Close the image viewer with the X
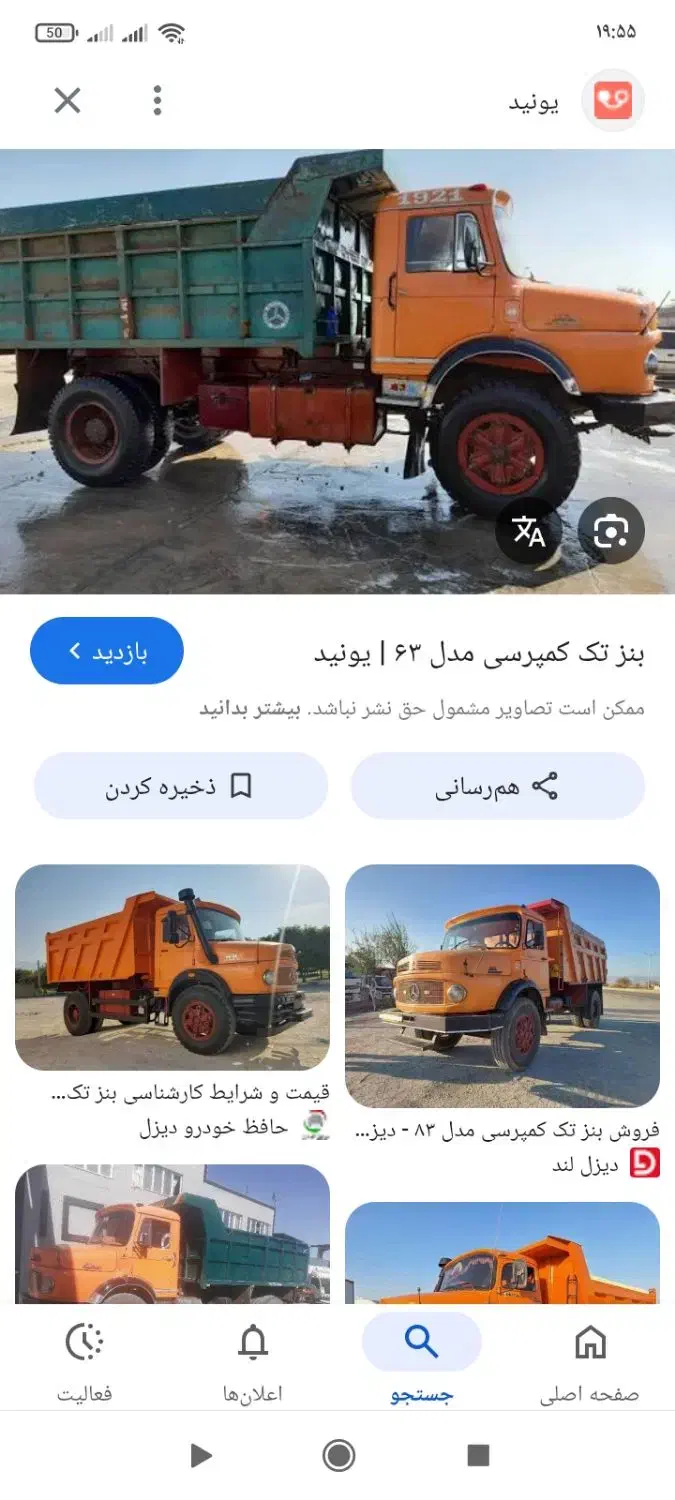The image size is (675, 1500). tap(67, 100)
